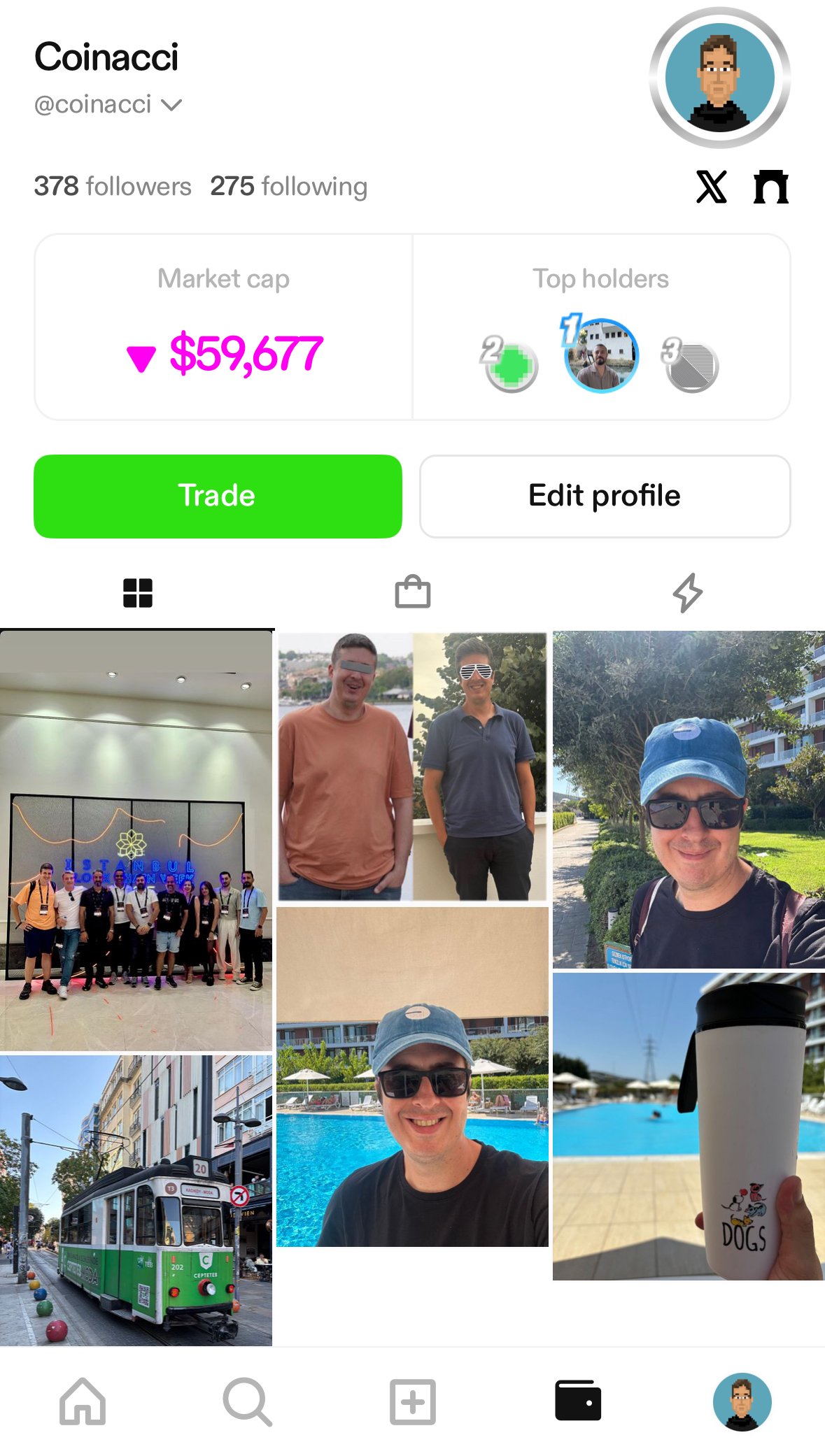
Task: Open the arch-shaped social link icon
Action: tap(770, 187)
